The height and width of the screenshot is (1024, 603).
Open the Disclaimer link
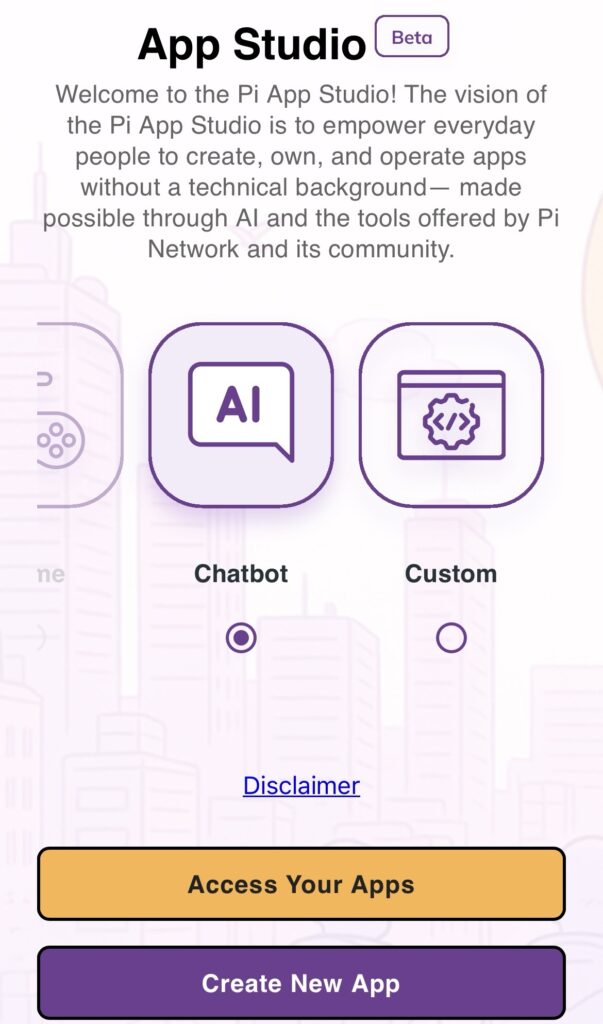click(301, 786)
